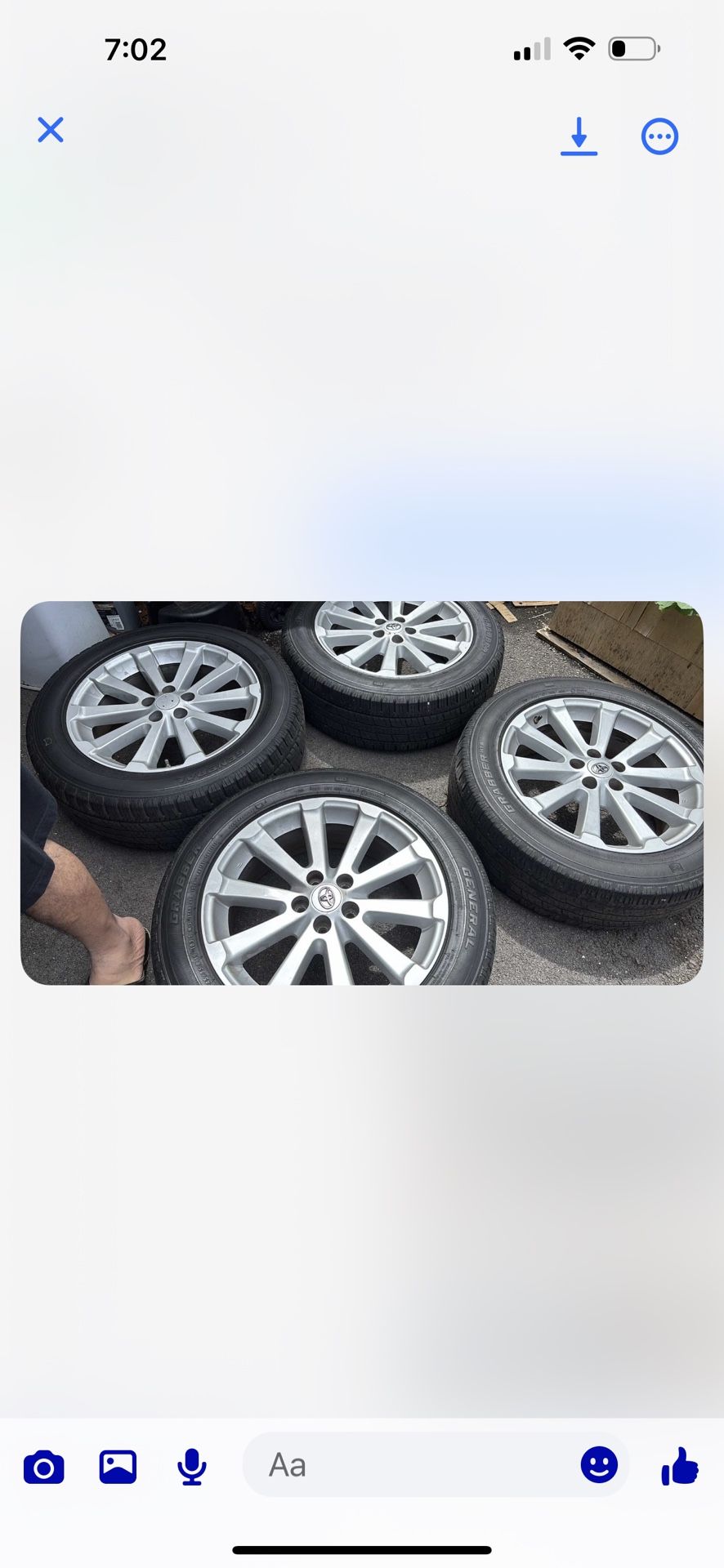Screen dimensions: 724x1568
Task: Download the wheels photo
Action: pos(579,136)
